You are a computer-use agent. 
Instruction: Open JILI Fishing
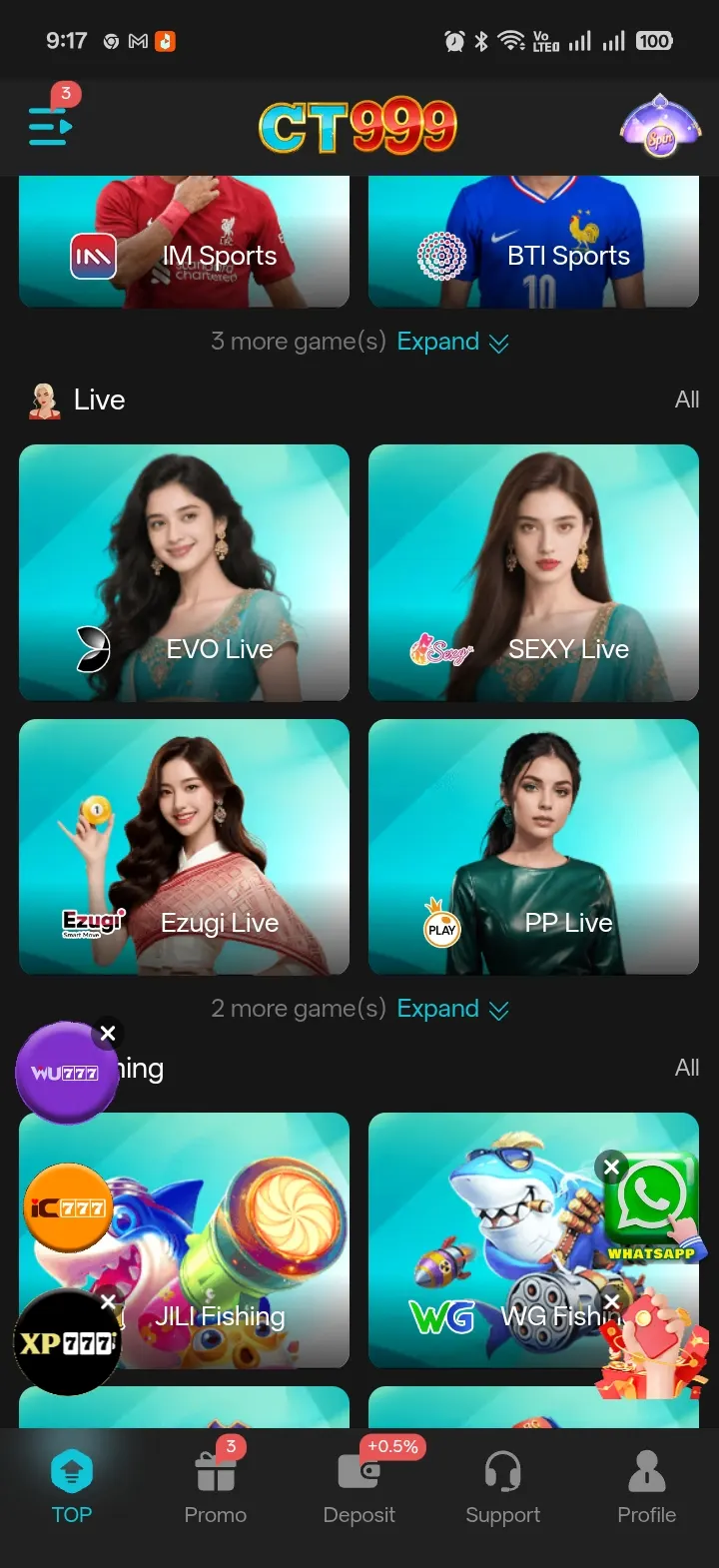[184, 1240]
